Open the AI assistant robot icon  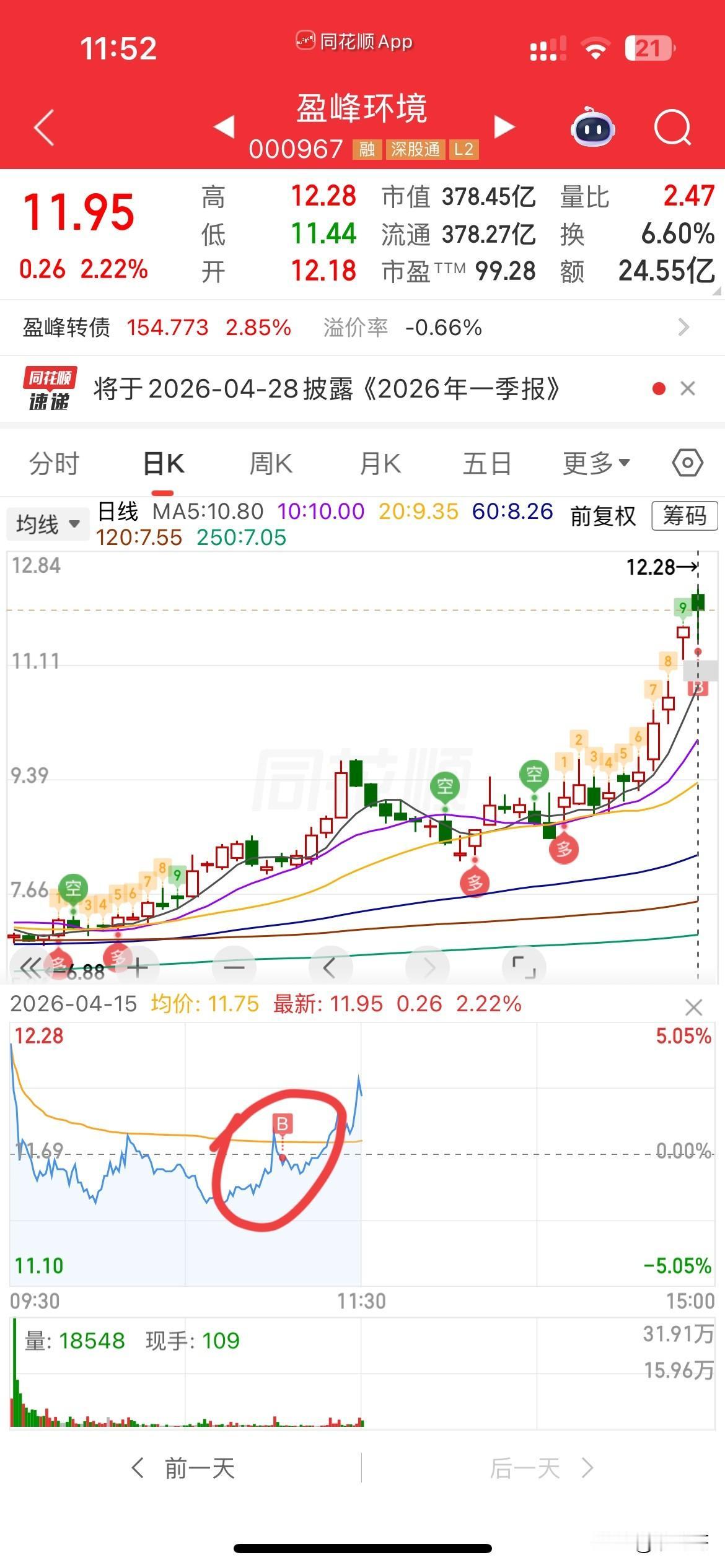[592, 127]
